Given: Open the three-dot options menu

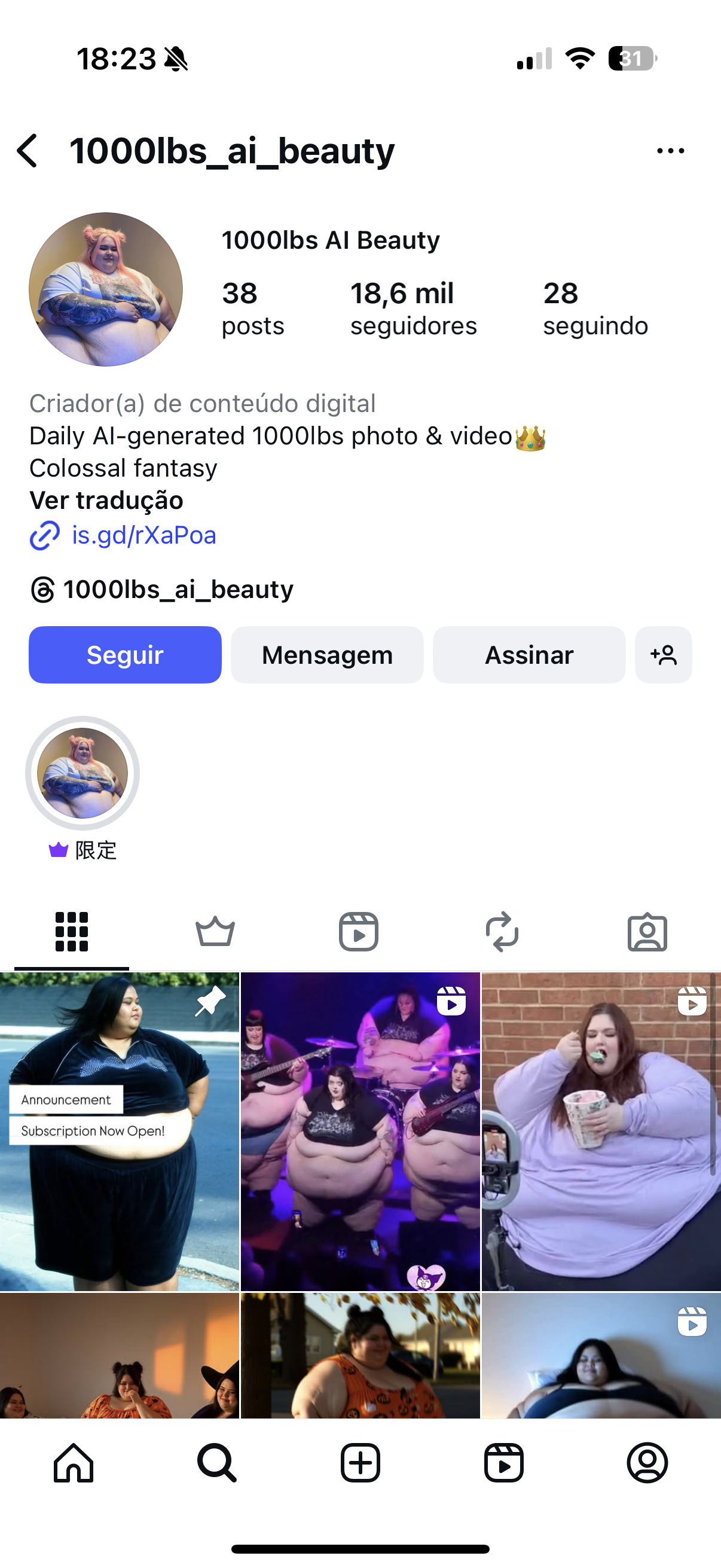Looking at the screenshot, I should click(x=671, y=150).
